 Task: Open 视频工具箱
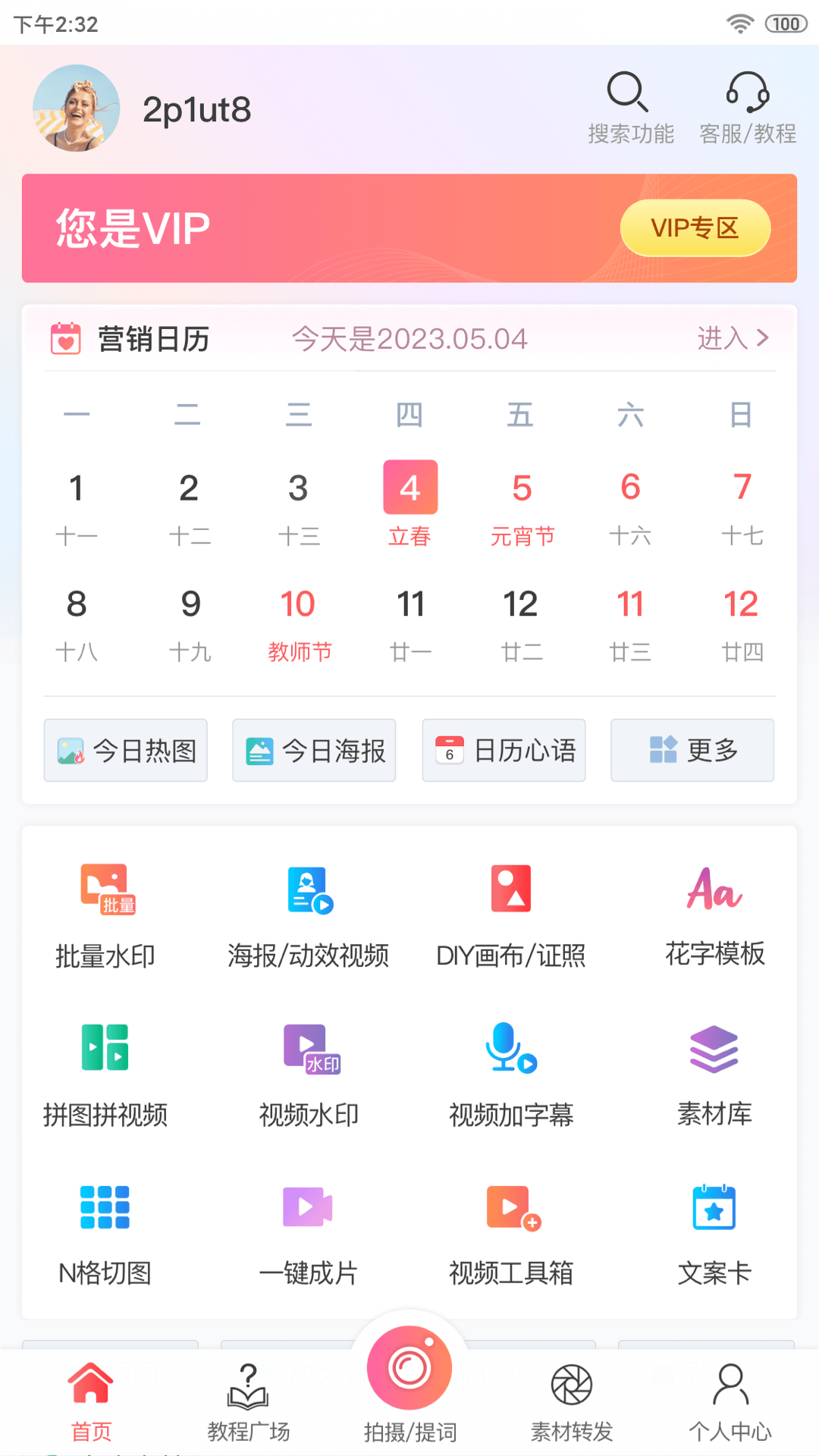coord(511,1235)
